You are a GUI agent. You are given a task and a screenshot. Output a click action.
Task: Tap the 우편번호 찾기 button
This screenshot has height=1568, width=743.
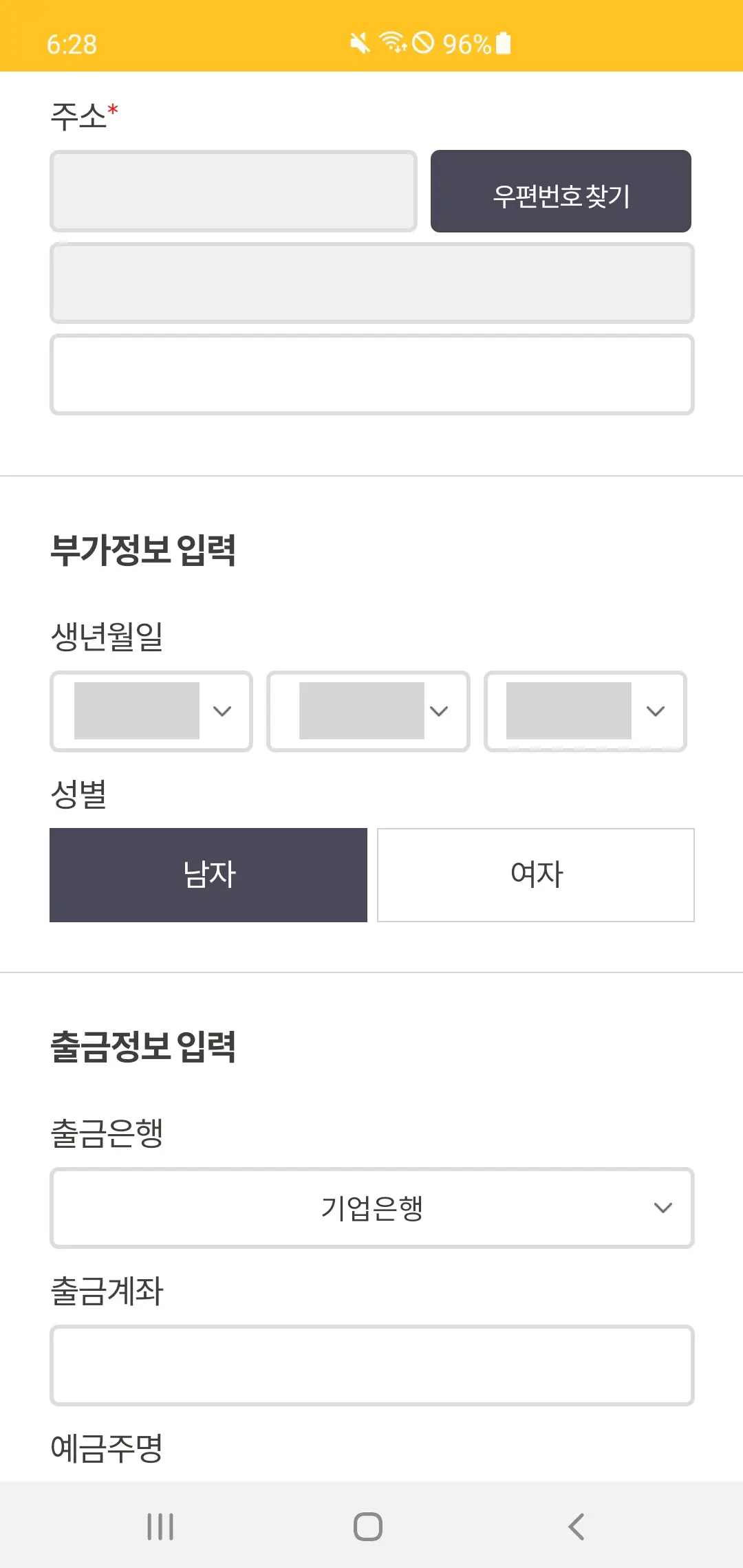coord(561,190)
